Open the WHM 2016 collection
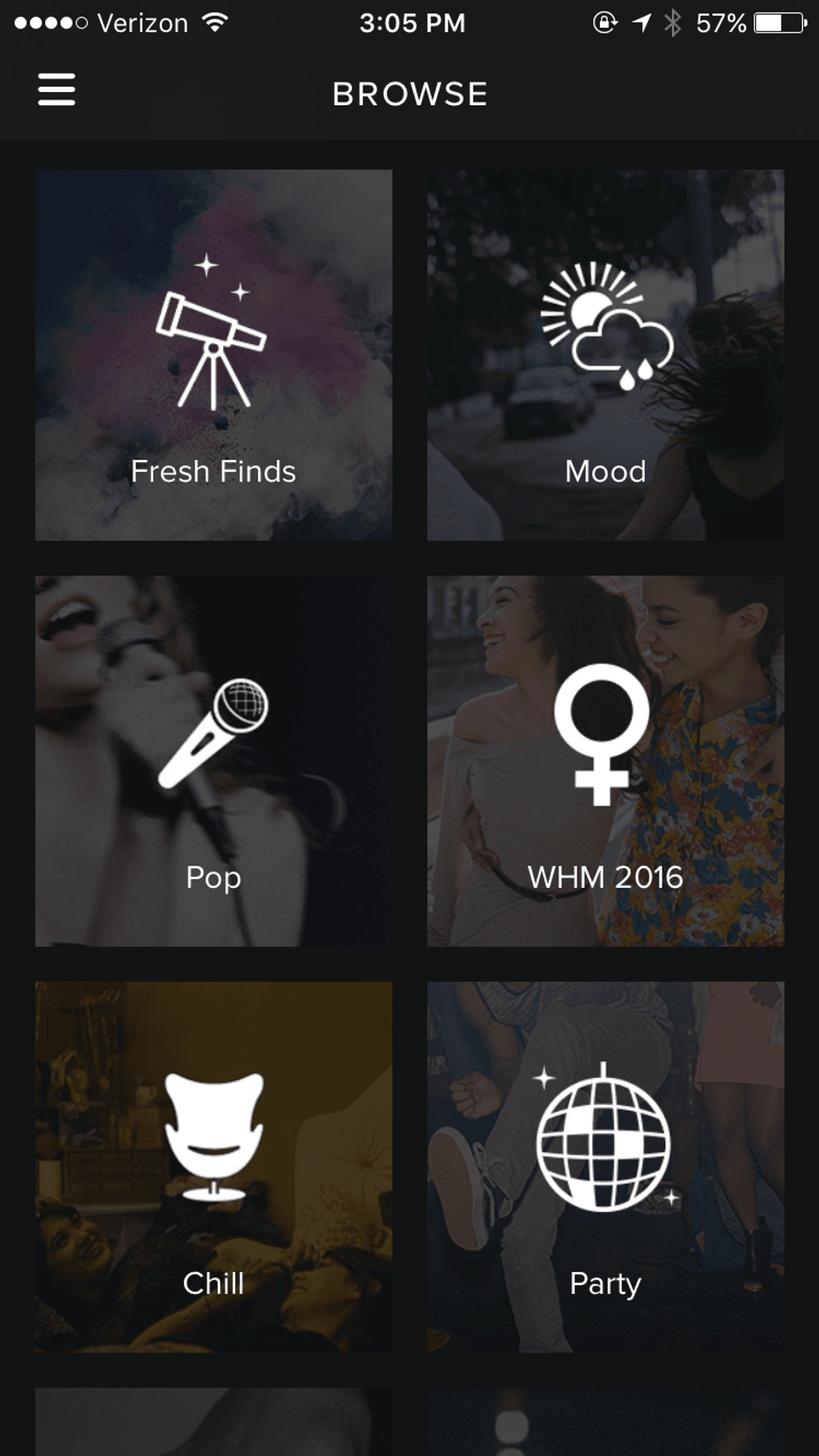This screenshot has height=1456, width=819. (x=605, y=761)
